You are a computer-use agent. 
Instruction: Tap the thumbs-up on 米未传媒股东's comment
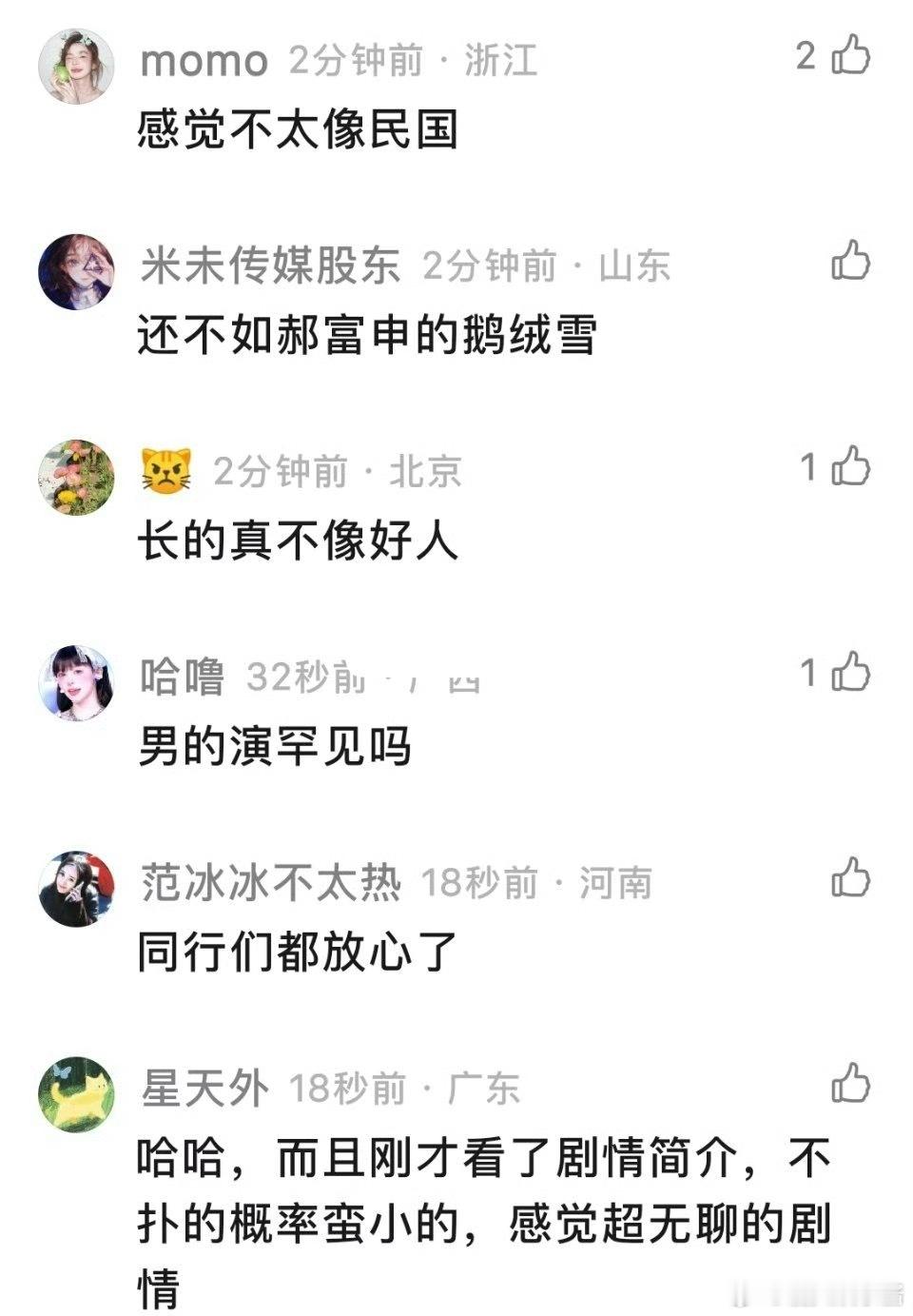coord(849,265)
